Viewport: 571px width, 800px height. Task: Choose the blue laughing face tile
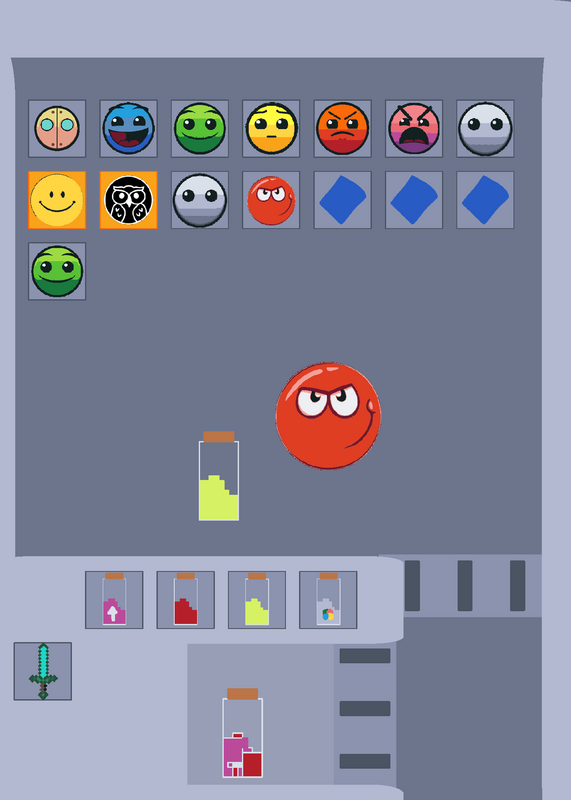[129, 129]
